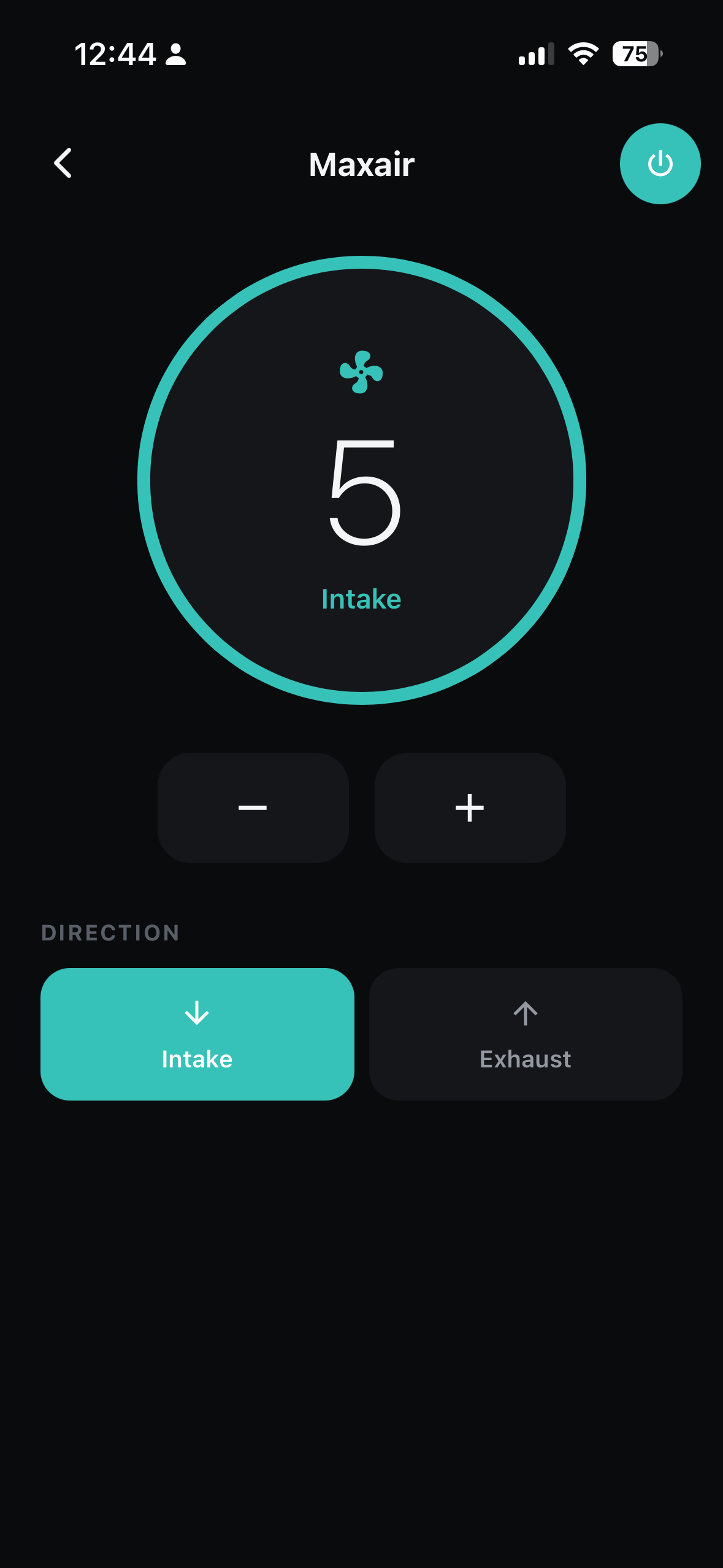Select Intake direction
723x1568 pixels.
coord(197,1034)
